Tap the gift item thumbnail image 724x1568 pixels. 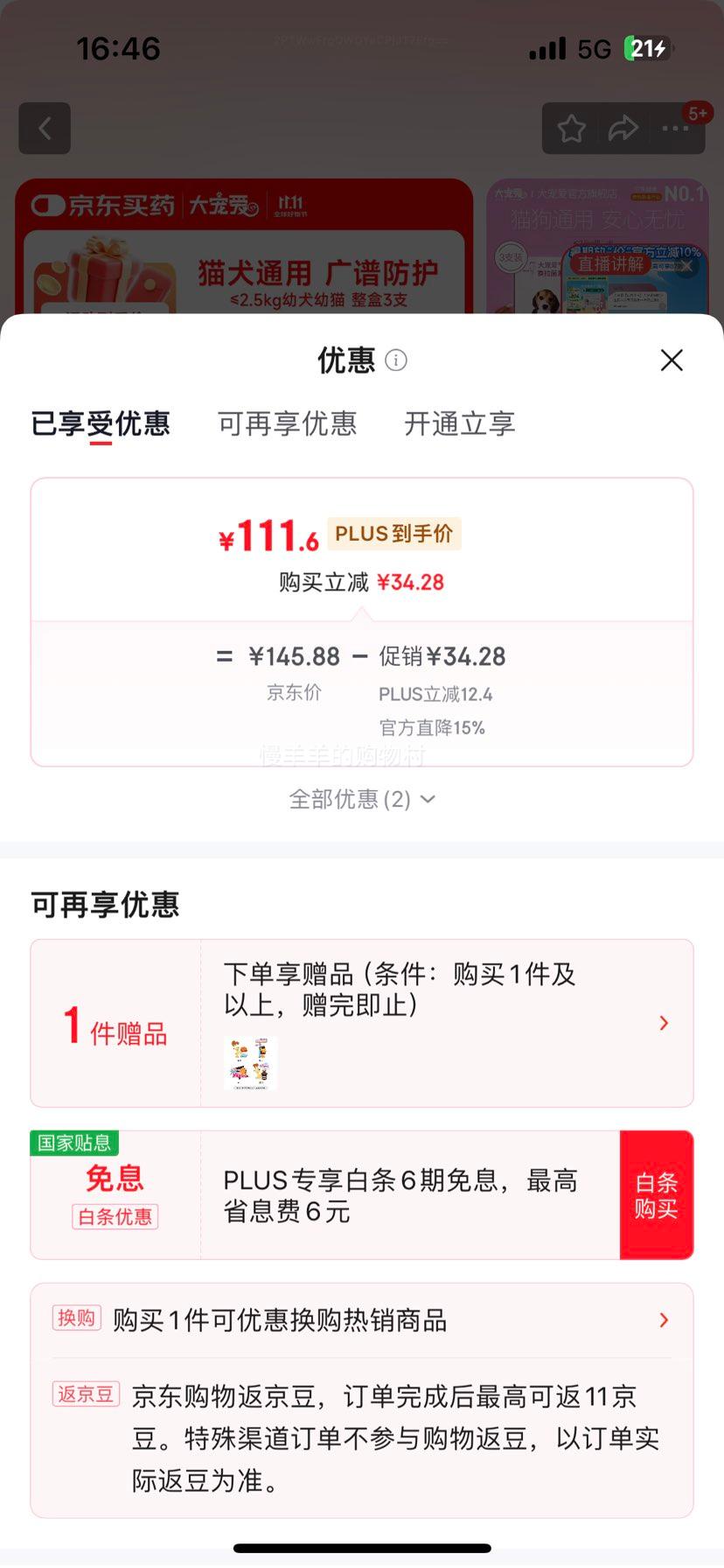click(x=251, y=1063)
